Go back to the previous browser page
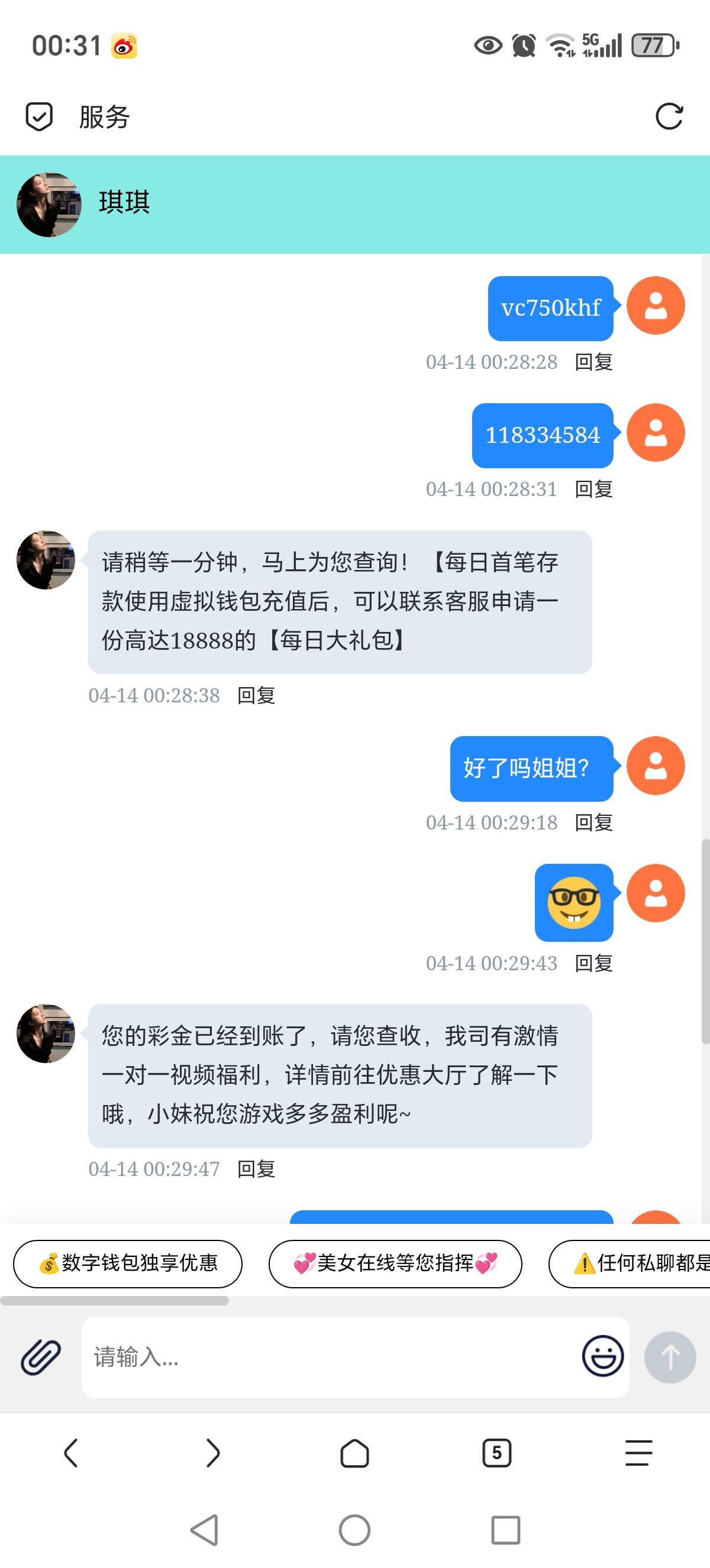The width and height of the screenshot is (710, 1568). [x=70, y=1453]
